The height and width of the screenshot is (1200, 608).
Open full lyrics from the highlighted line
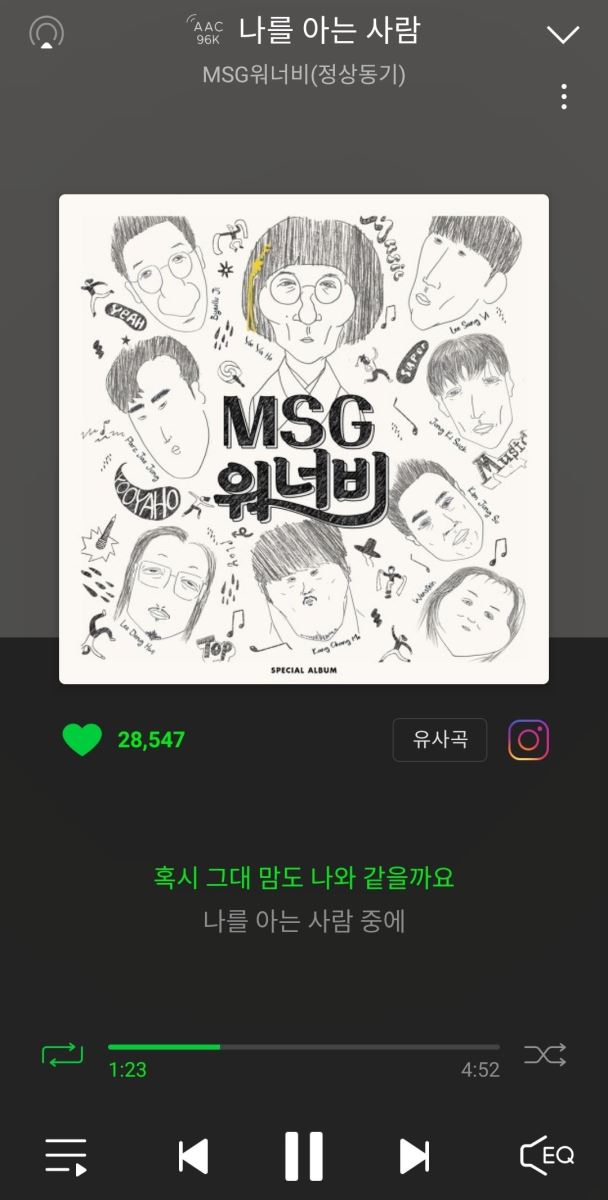[x=304, y=878]
